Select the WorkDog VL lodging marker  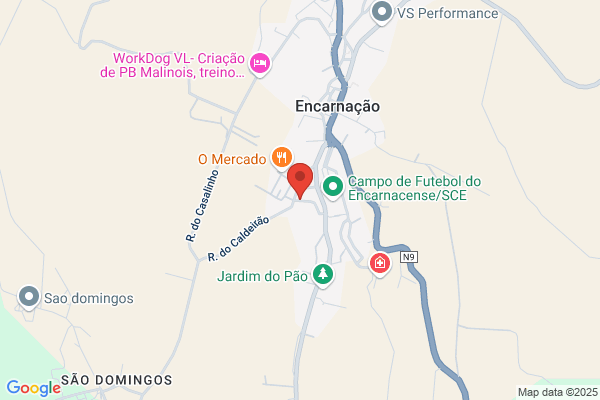[260, 64]
